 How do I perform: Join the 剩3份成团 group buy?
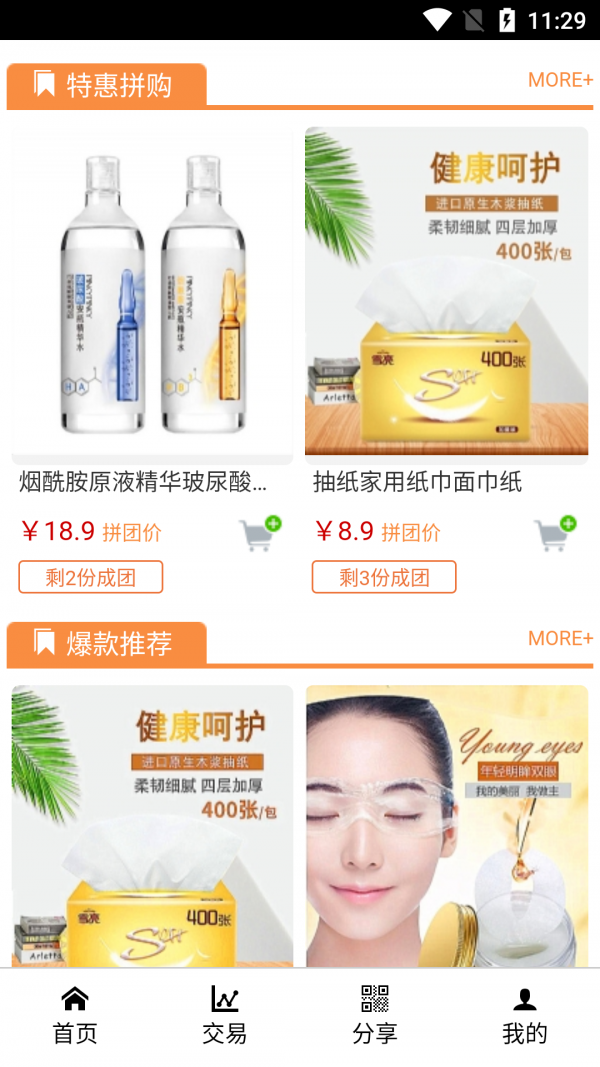[384, 577]
